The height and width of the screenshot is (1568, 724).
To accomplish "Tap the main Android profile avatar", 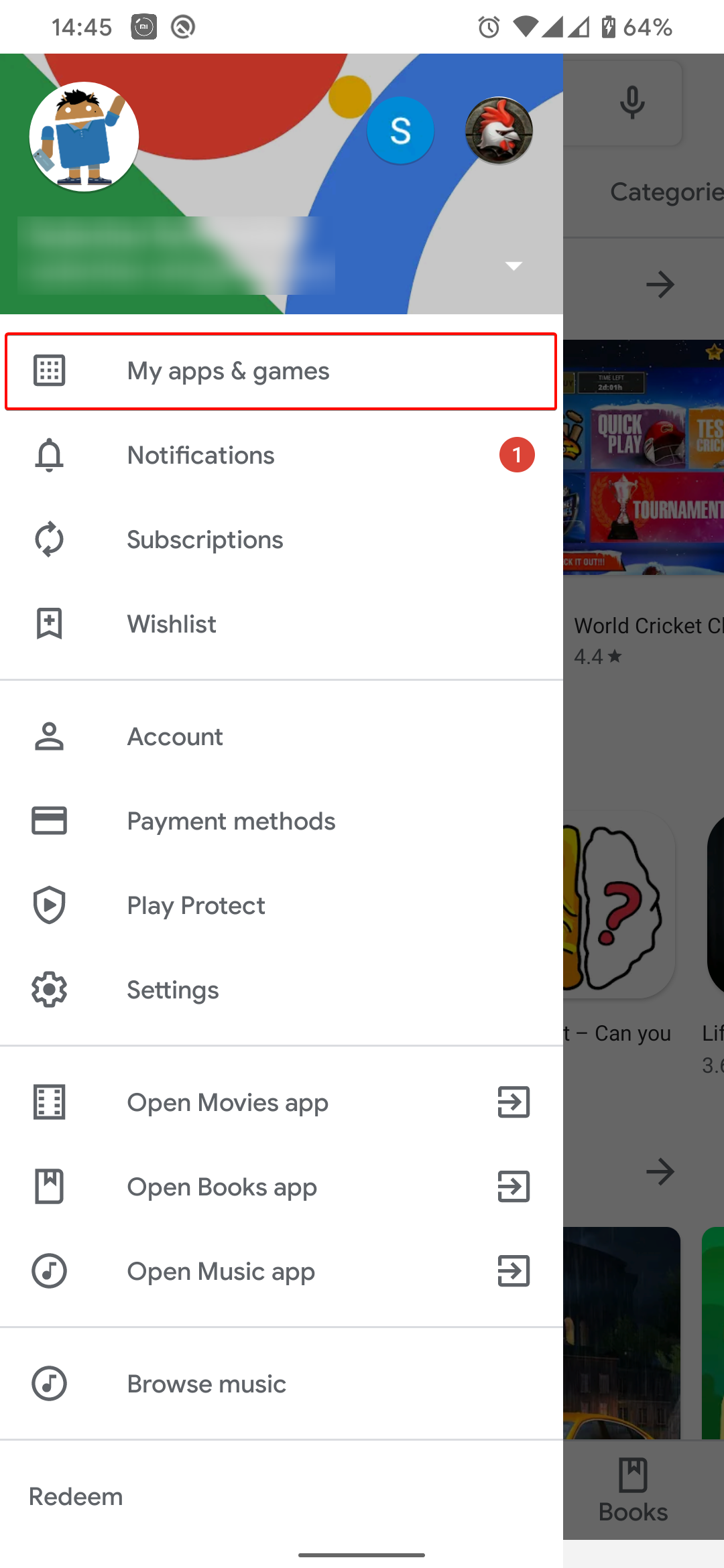I will coord(84,137).
